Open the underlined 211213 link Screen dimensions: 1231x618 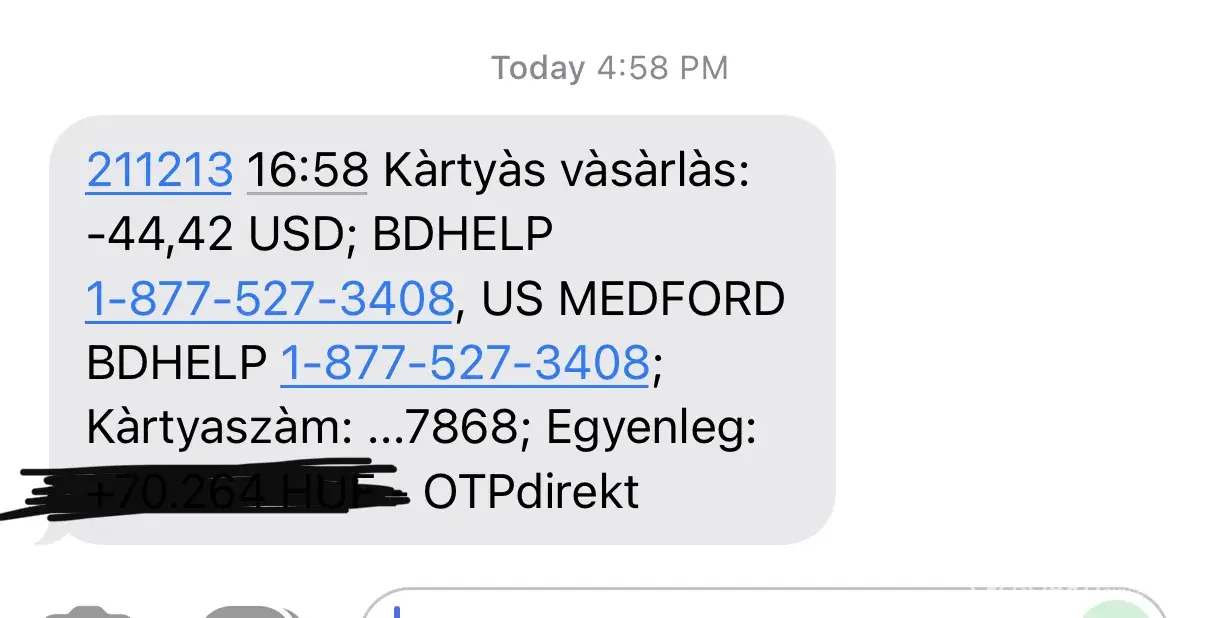[159, 171]
